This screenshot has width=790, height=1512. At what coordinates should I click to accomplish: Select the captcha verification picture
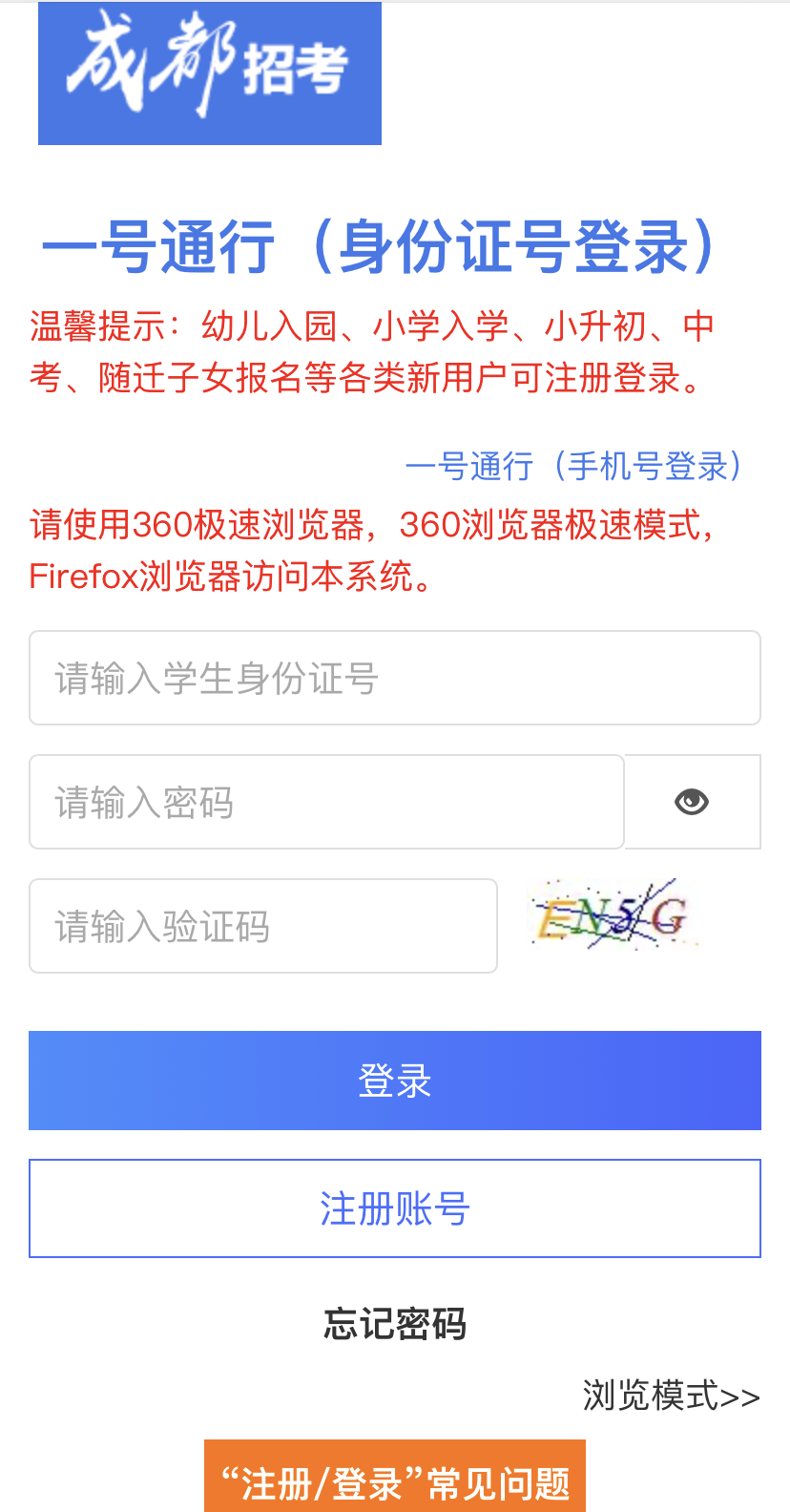pyautogui.click(x=614, y=914)
